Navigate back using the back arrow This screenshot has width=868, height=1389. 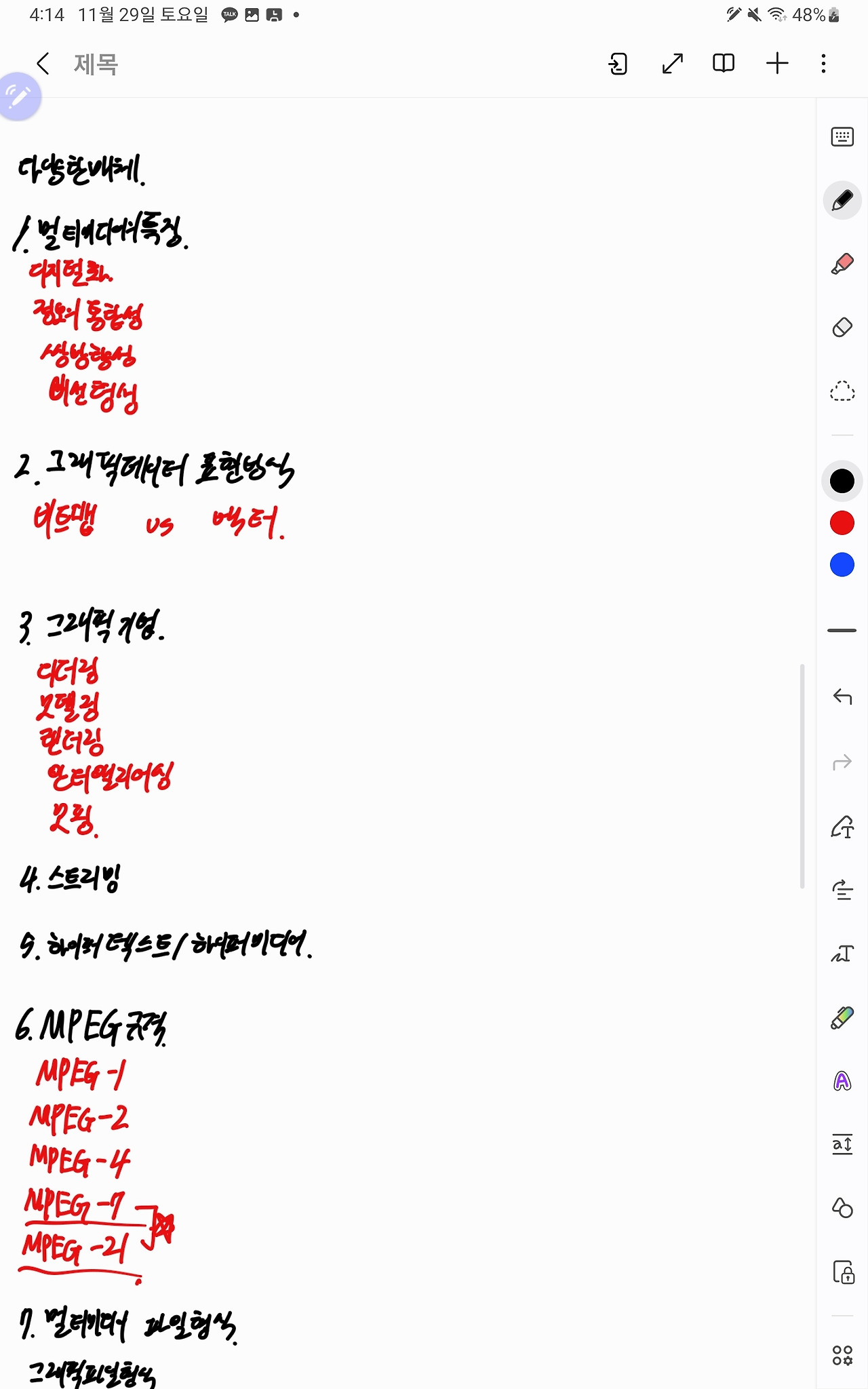tap(43, 64)
